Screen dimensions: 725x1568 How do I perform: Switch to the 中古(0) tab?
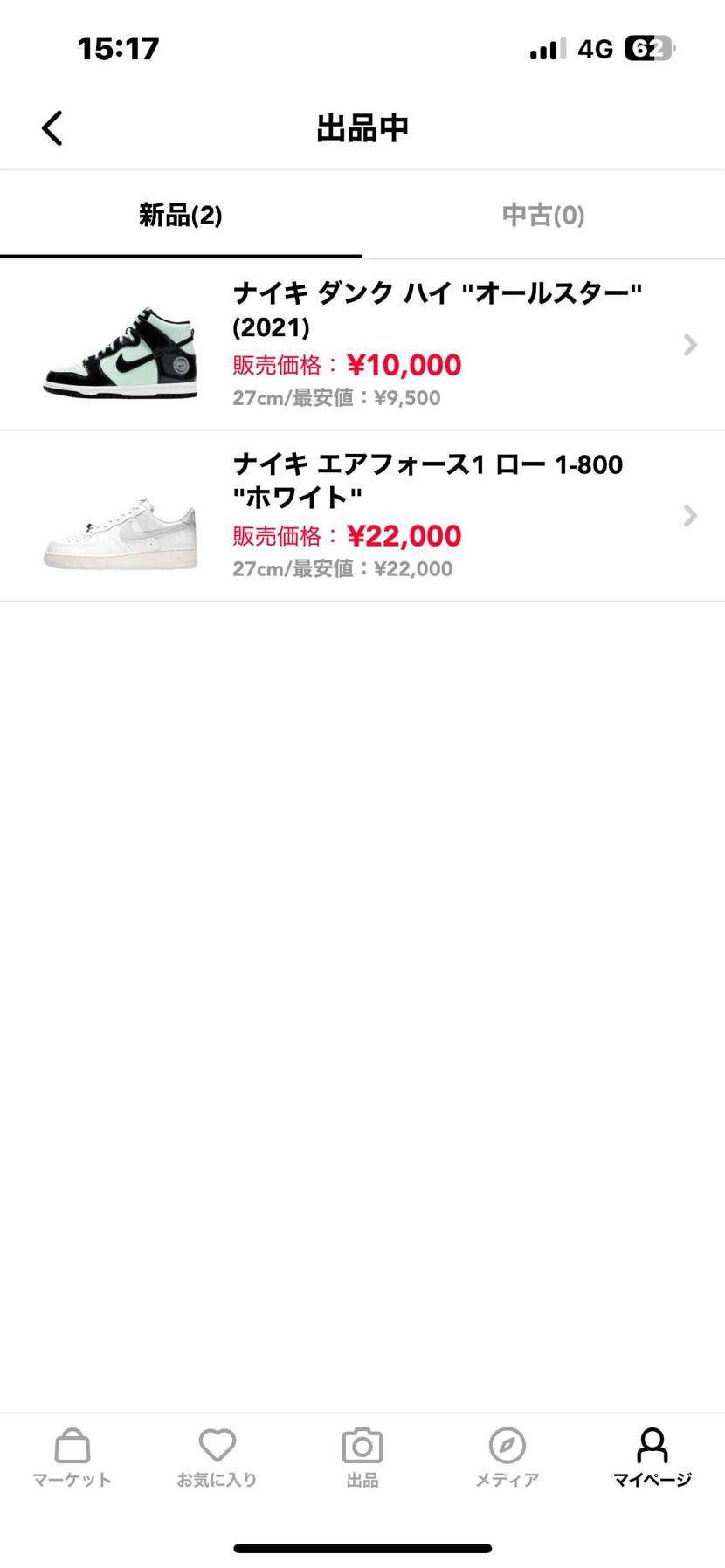click(x=542, y=216)
